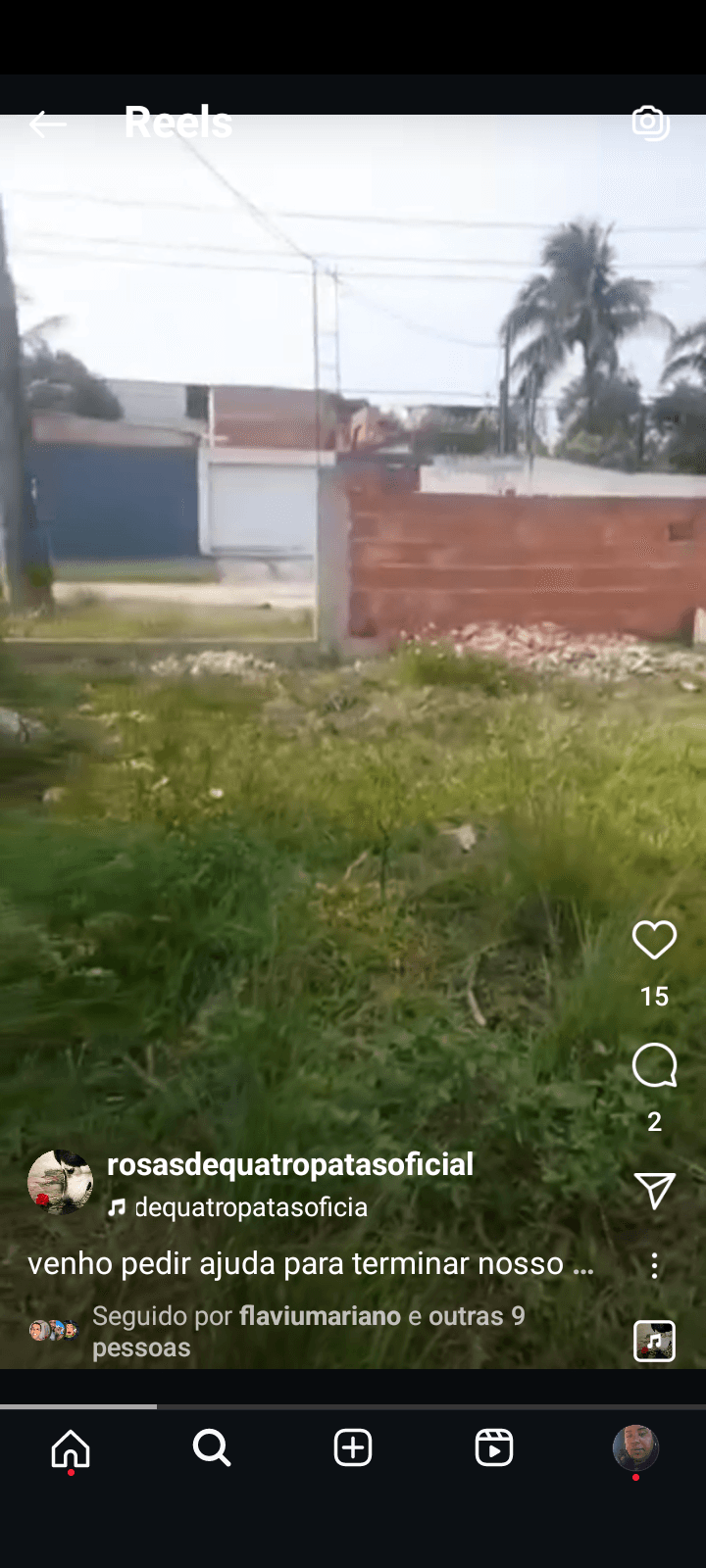Go back using the arrow icon
Image resolution: width=706 pixels, height=1568 pixels.
pos(47,124)
